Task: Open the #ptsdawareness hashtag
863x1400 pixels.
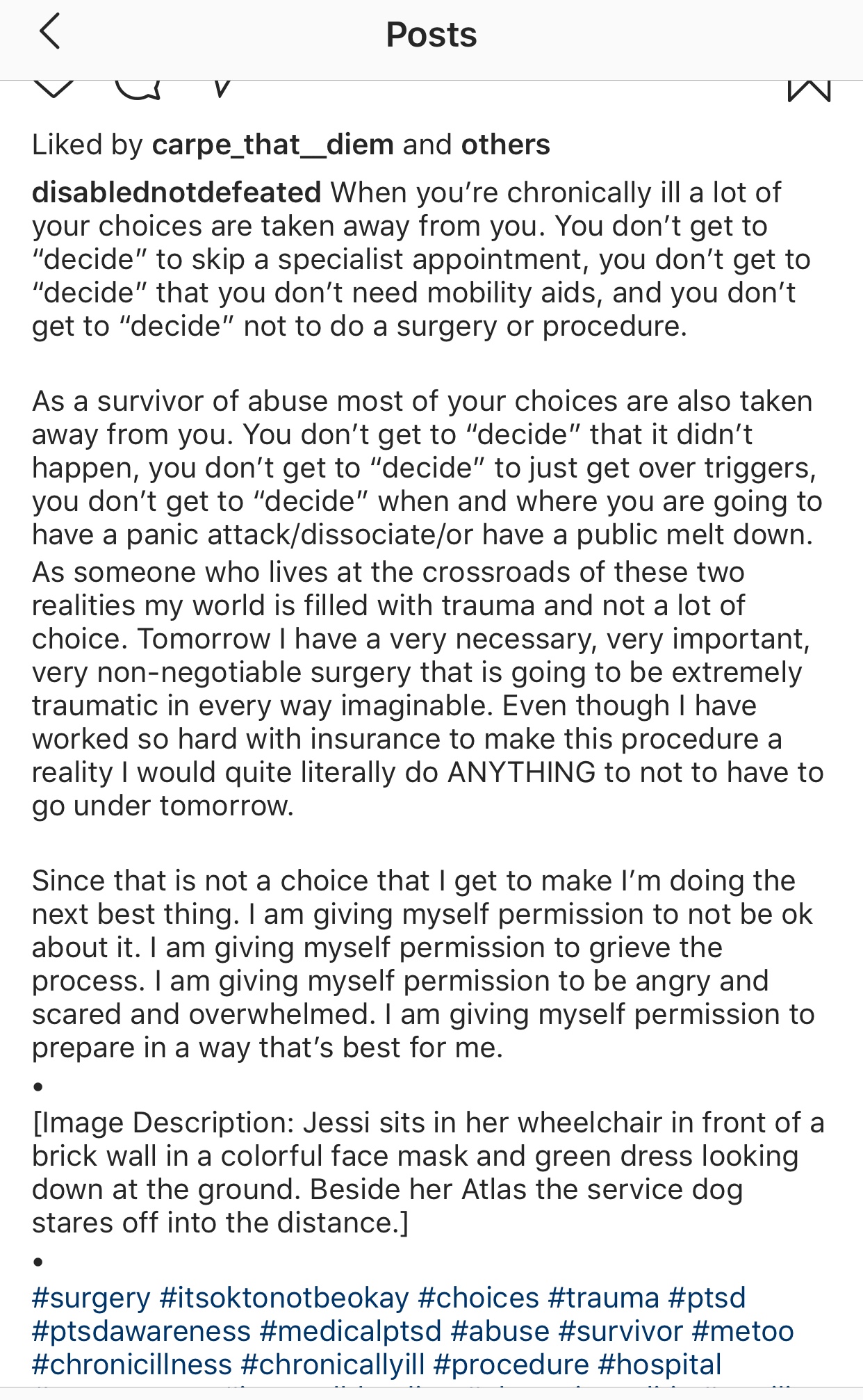Action: (x=141, y=1332)
